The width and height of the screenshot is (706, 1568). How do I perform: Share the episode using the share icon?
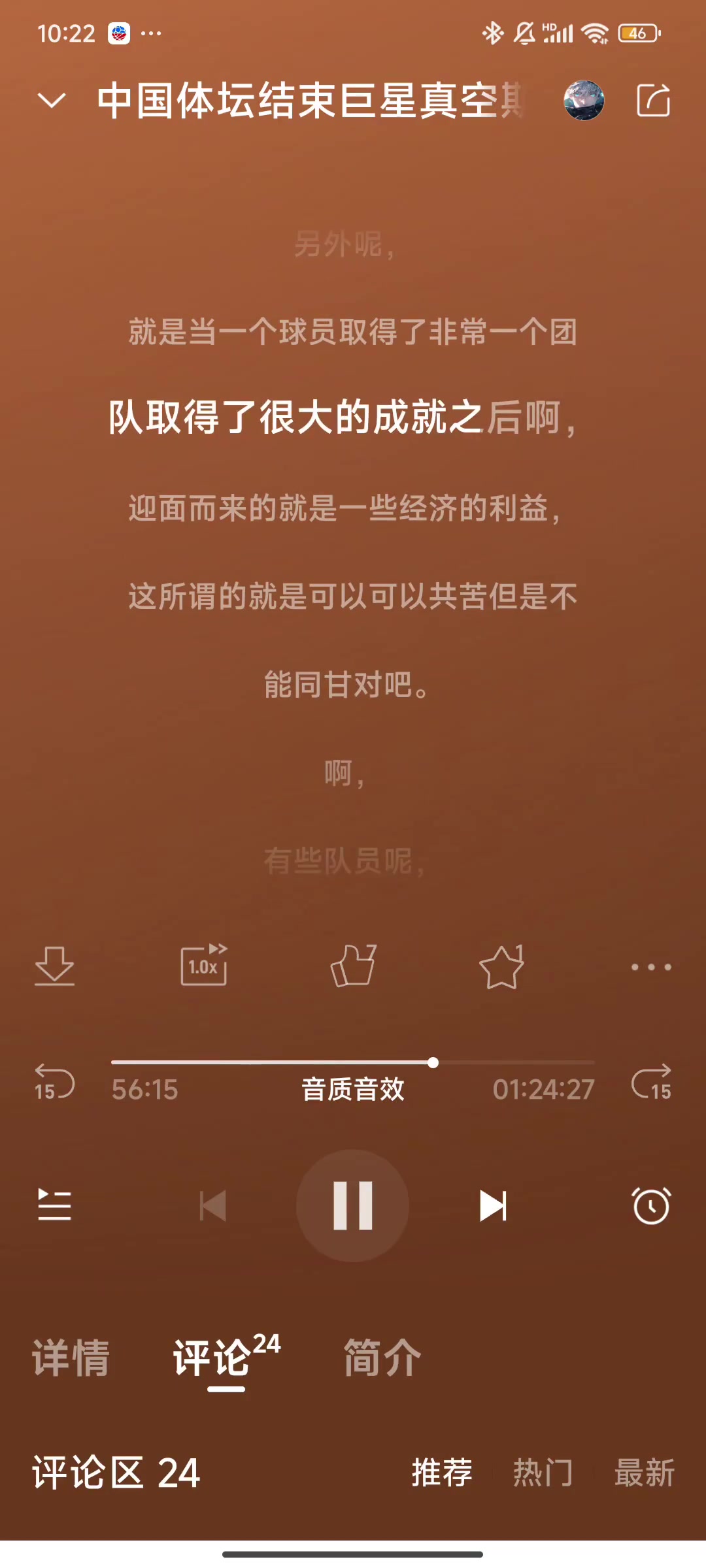653,101
